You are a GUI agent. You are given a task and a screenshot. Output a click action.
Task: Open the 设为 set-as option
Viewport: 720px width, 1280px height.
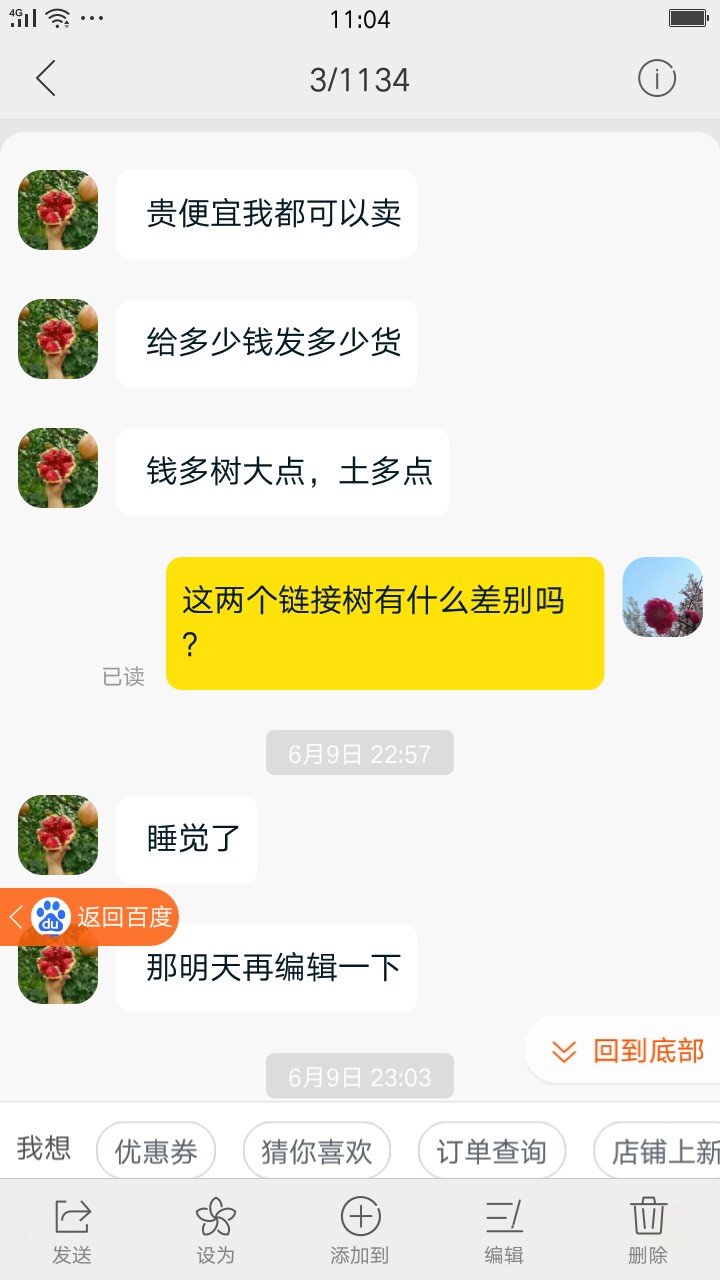click(x=215, y=1230)
